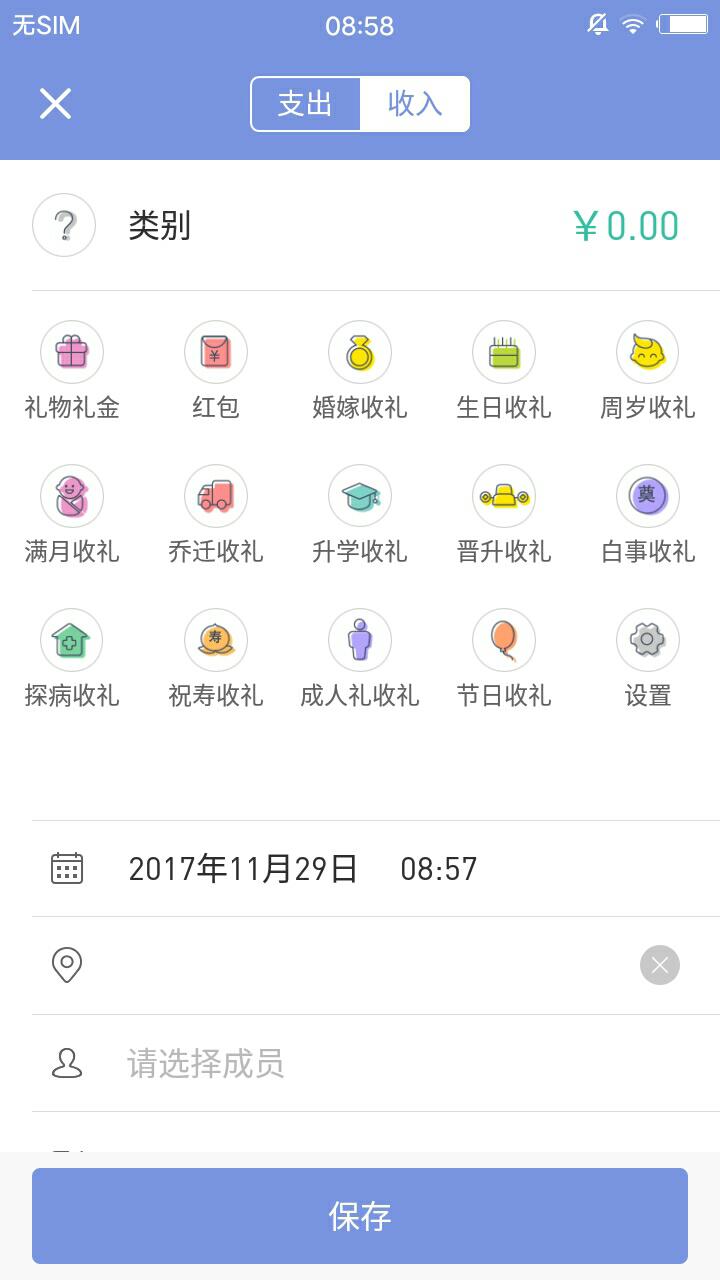Tap the 乔迁收礼 moving-truck icon

215,496
